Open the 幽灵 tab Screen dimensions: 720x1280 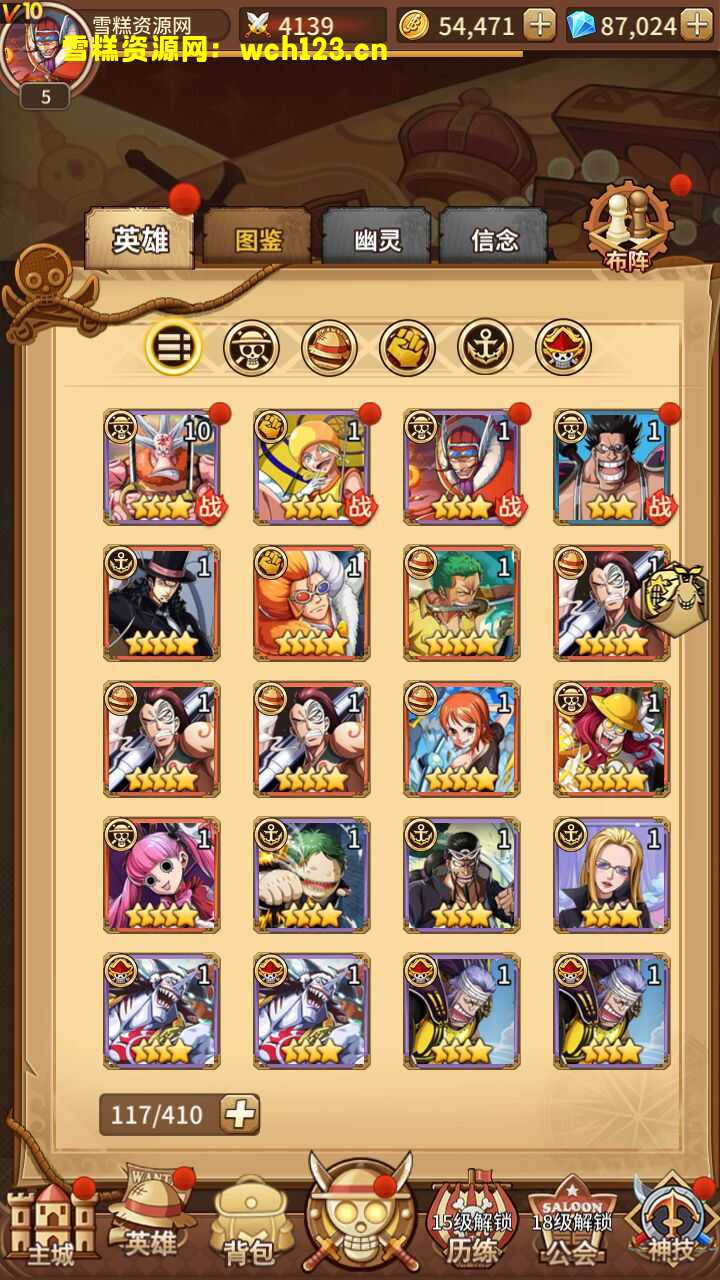coord(376,239)
